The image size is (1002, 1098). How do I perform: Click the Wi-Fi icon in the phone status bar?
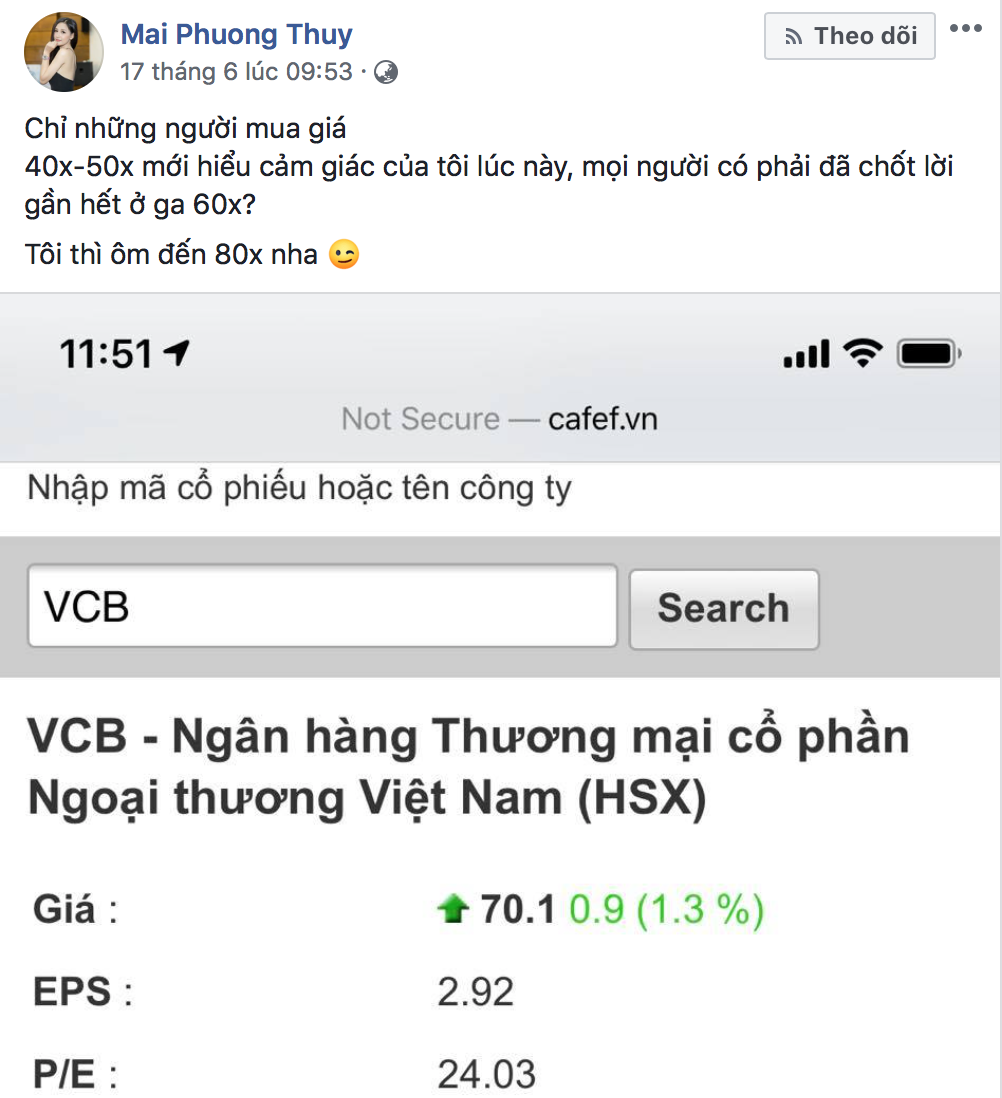(x=862, y=352)
